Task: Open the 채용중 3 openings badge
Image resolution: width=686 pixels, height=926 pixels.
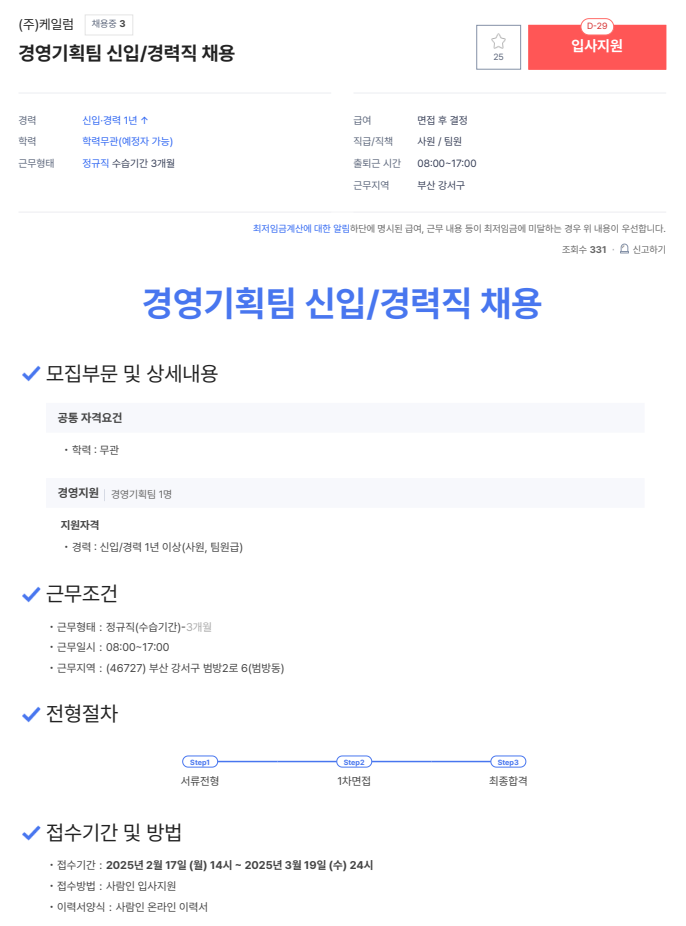Action: click(108, 25)
